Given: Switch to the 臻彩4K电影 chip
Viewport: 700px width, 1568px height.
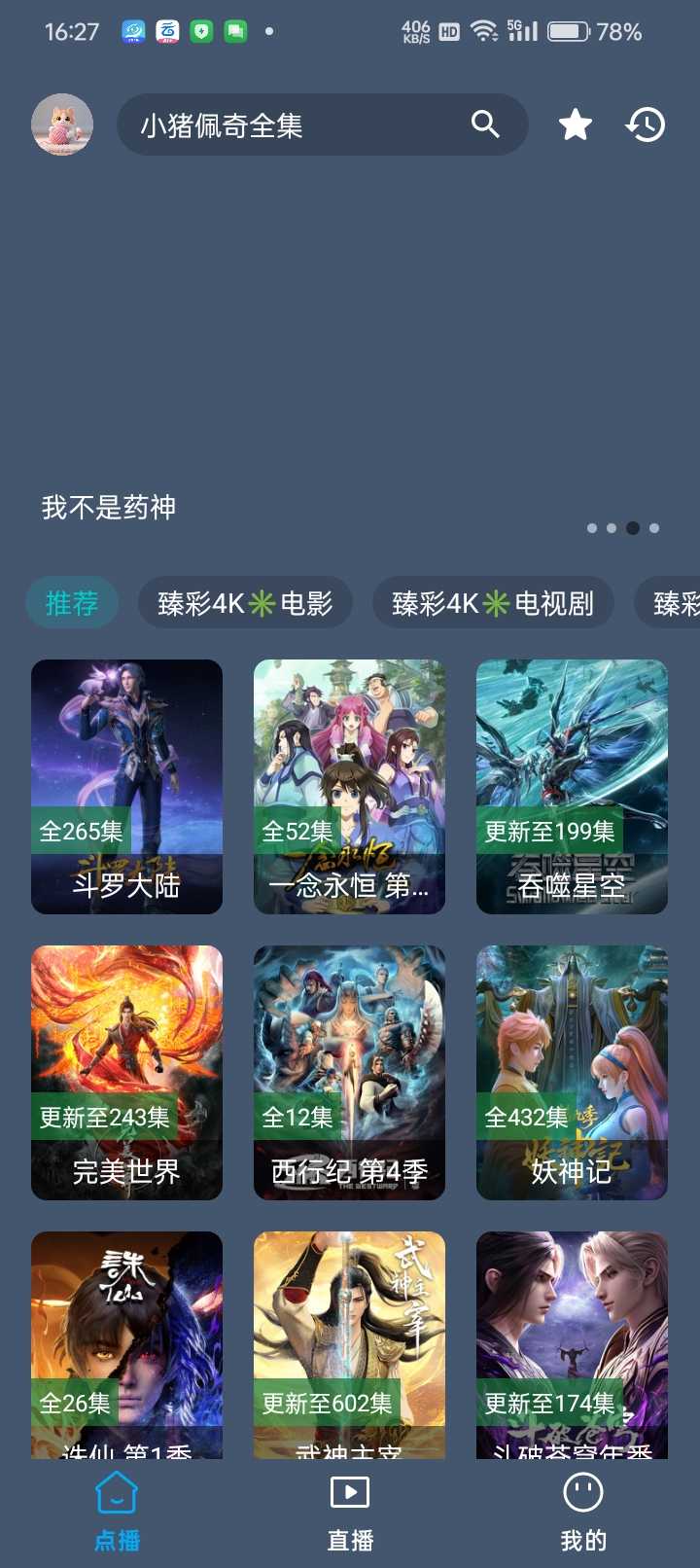Looking at the screenshot, I should (x=245, y=603).
